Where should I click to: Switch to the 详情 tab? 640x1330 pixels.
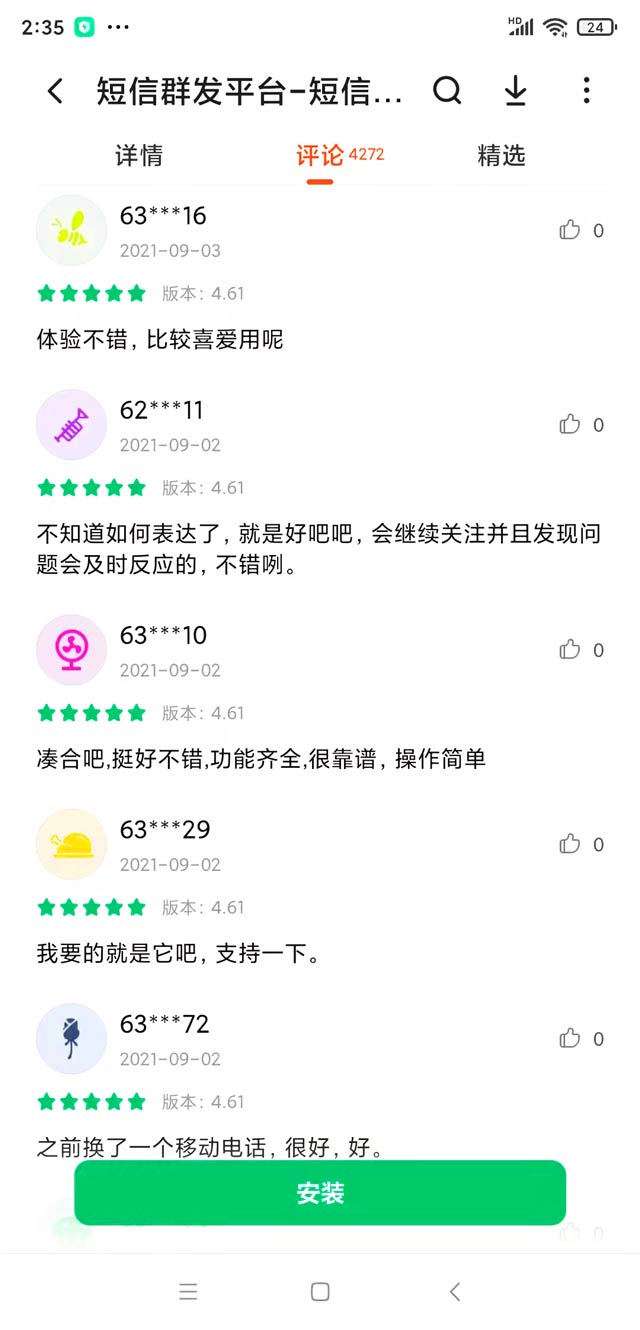point(139,156)
